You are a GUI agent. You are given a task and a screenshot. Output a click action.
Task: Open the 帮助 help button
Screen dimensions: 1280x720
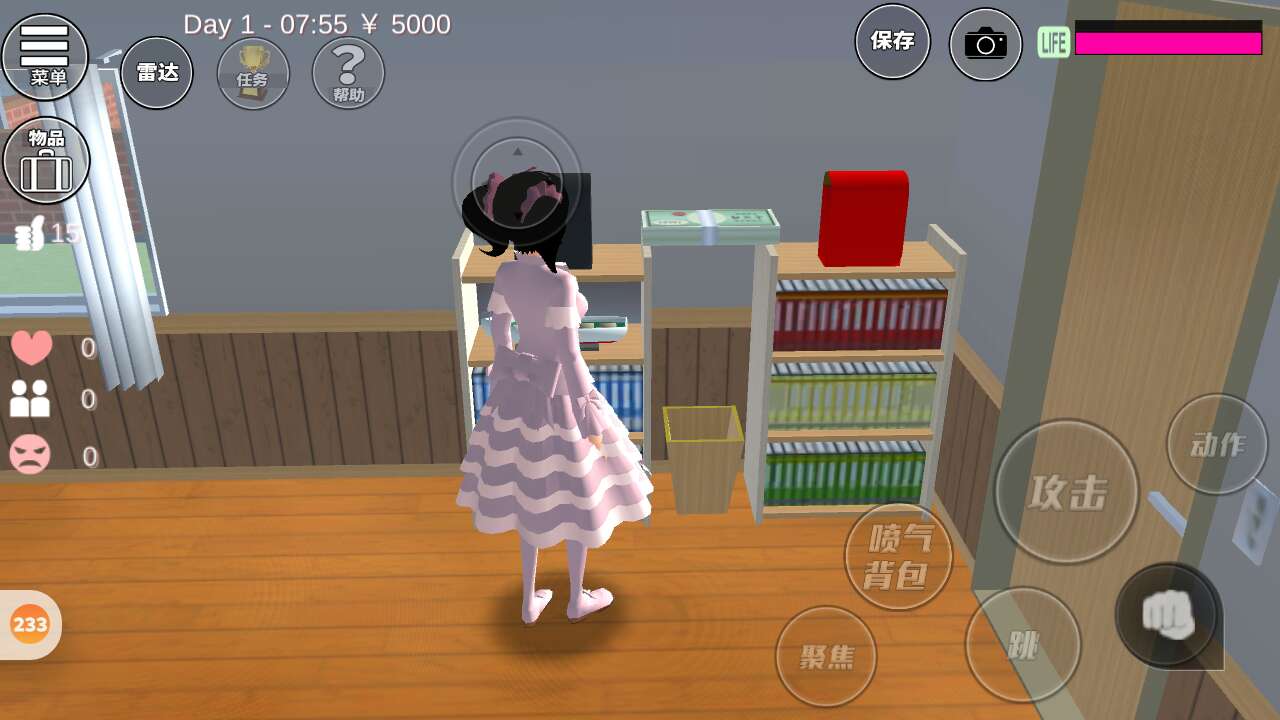348,73
